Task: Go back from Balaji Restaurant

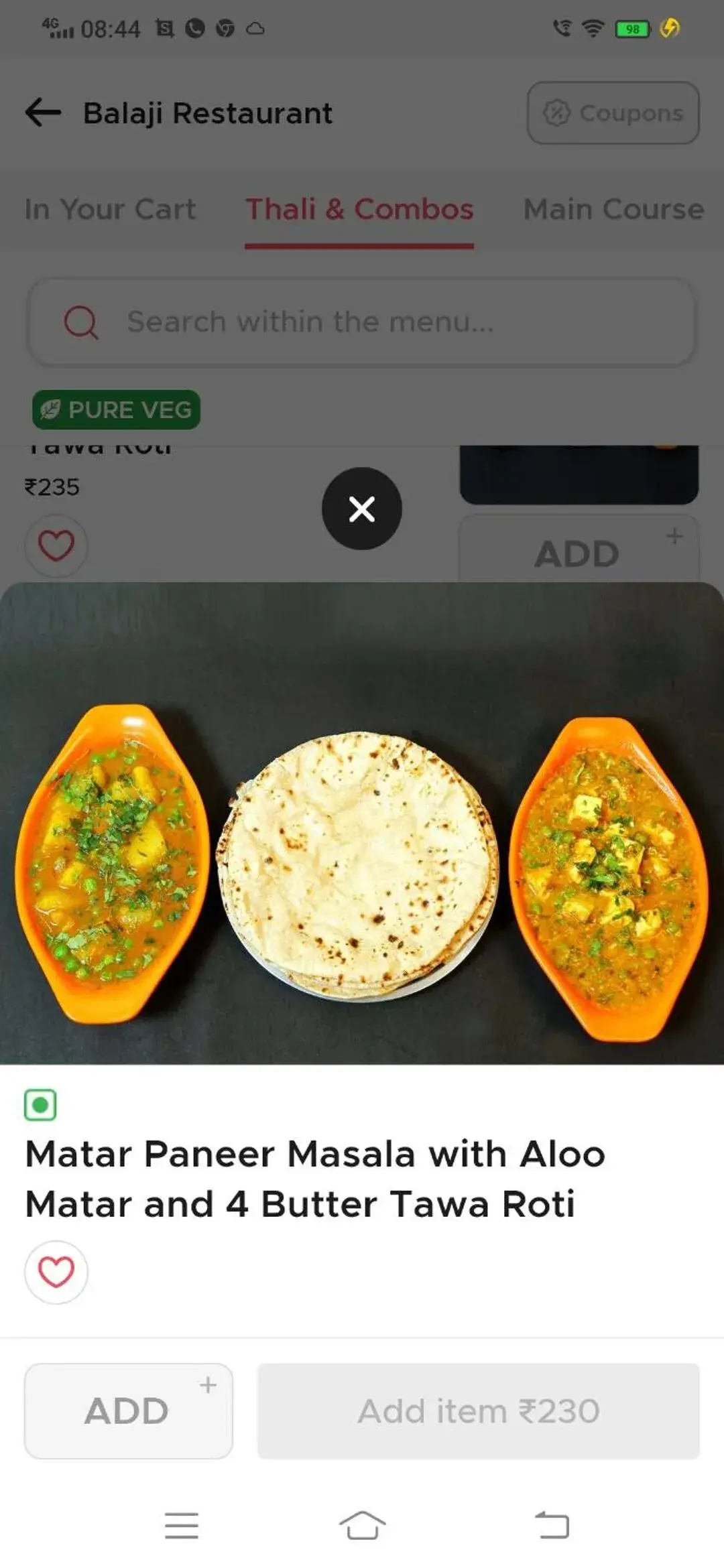Action: pyautogui.click(x=44, y=113)
